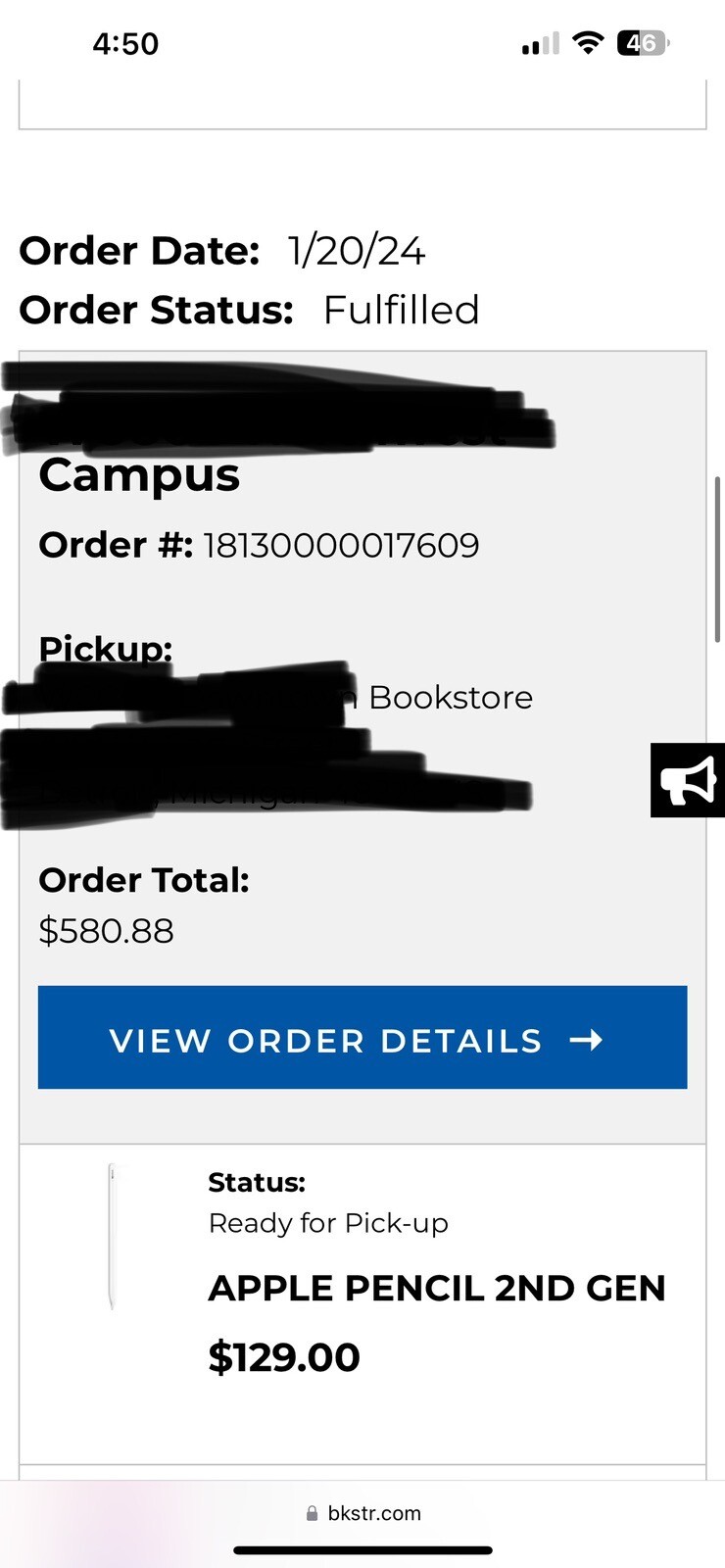Open the Apple Pencil 2nd Gen item
The height and width of the screenshot is (1568, 725).
point(436,1288)
